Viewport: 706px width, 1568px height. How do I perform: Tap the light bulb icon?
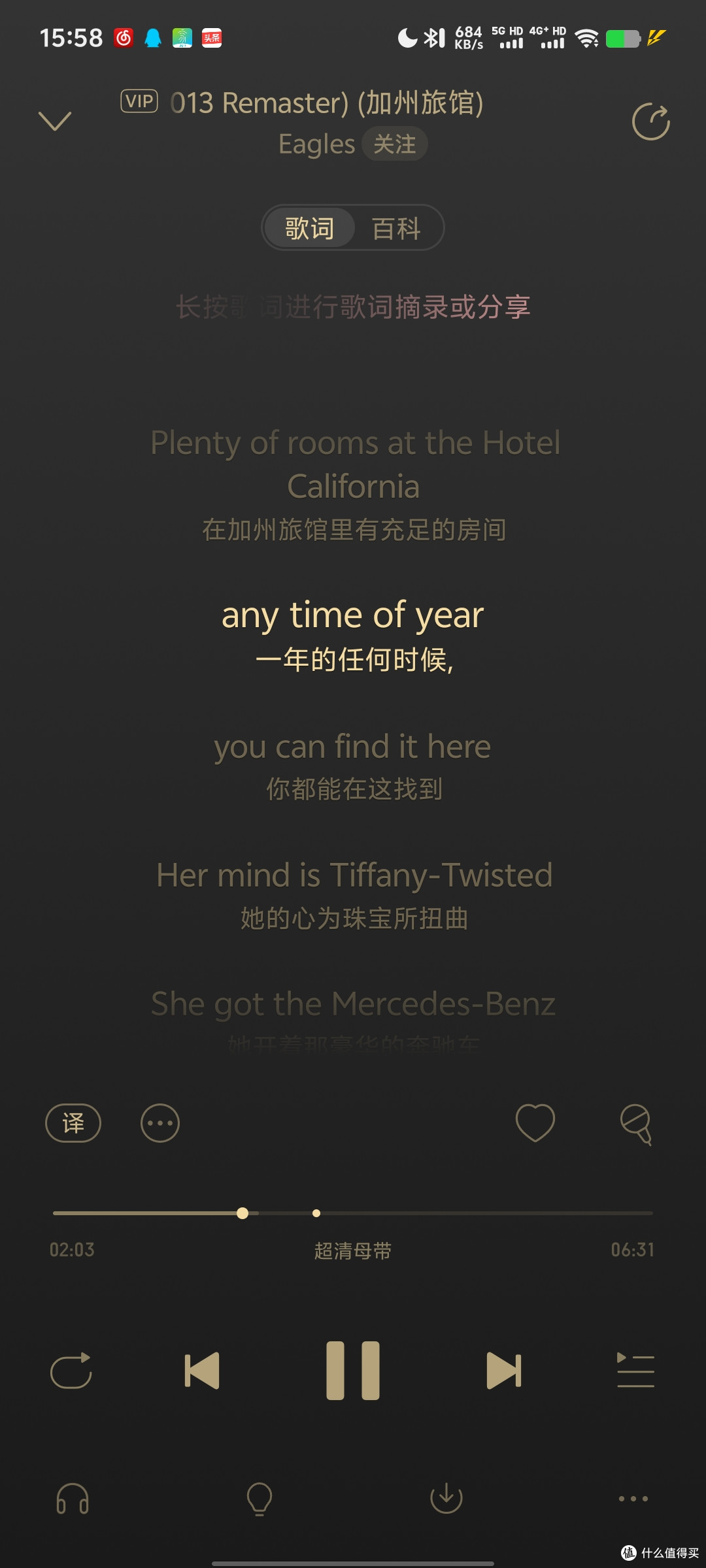260,1498
